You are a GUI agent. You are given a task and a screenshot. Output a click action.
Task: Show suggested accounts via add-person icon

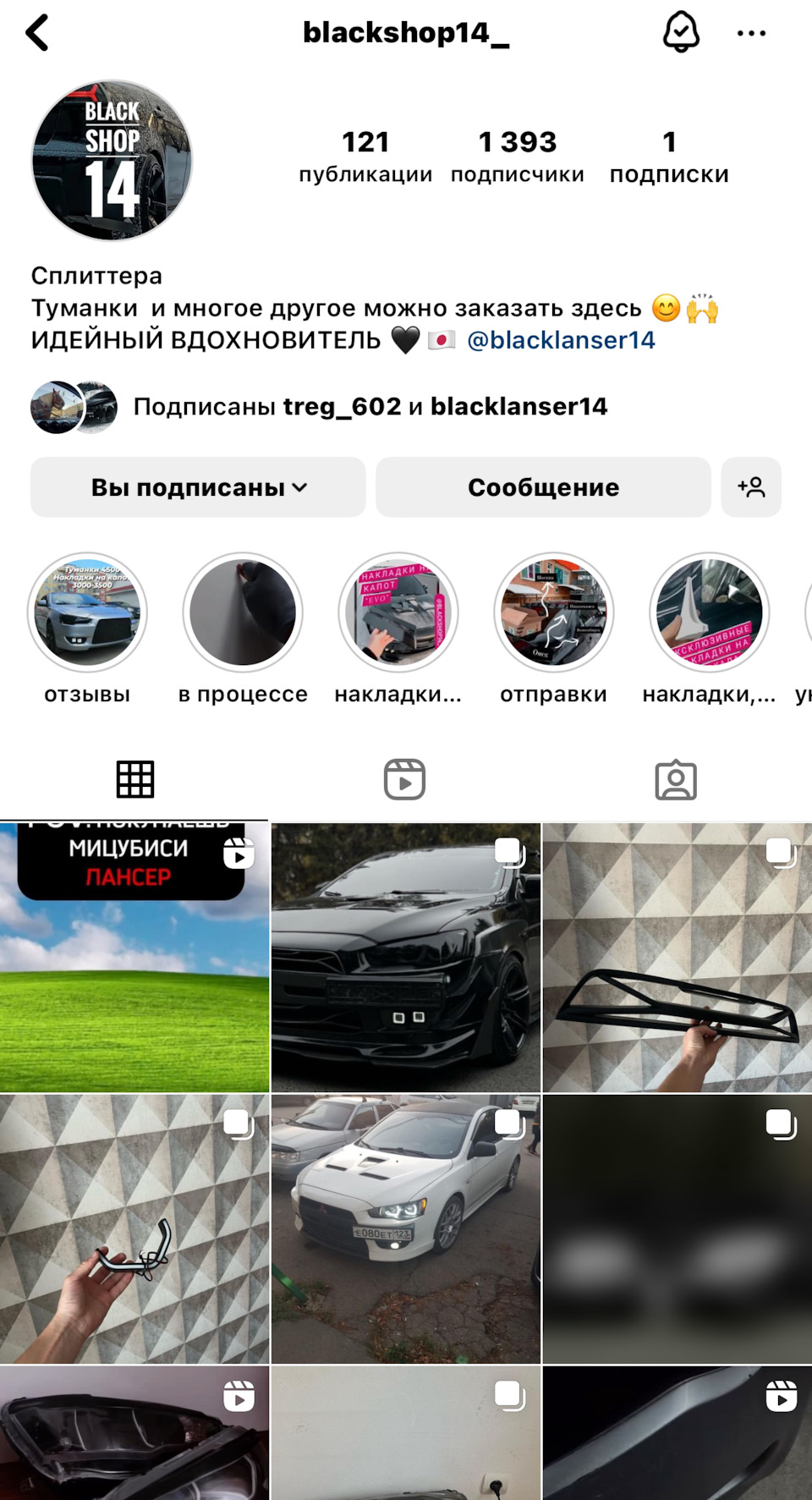click(751, 487)
